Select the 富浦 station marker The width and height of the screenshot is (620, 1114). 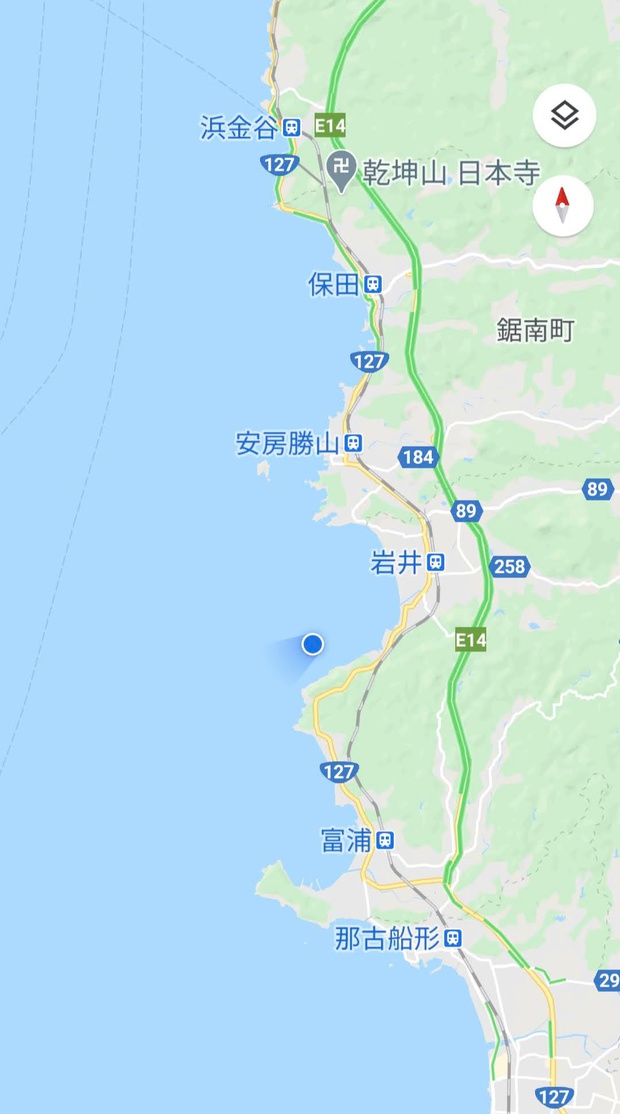[x=386, y=841]
